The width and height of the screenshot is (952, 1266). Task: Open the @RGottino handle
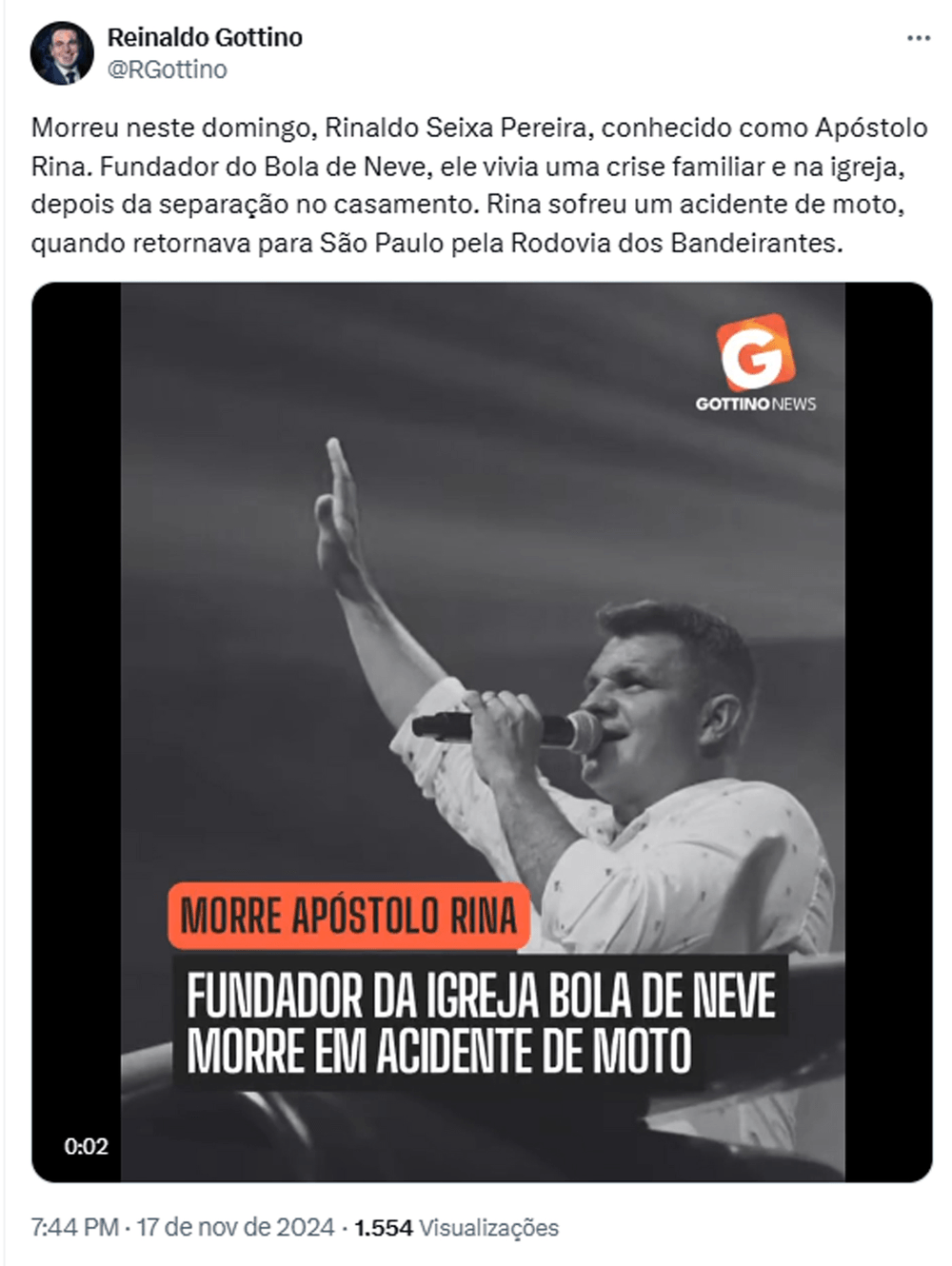pos(167,69)
